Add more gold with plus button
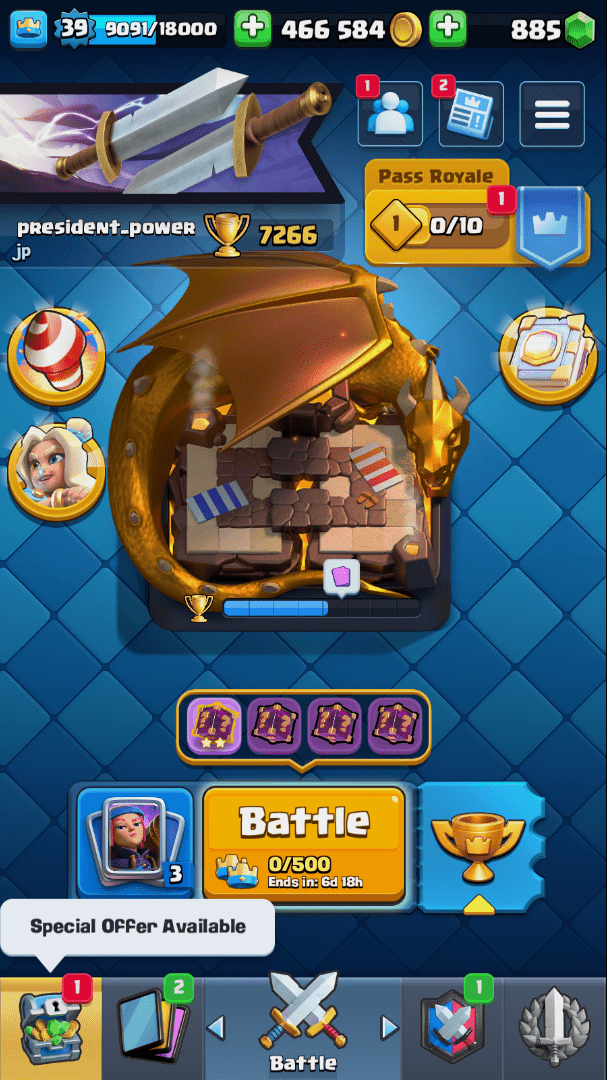607x1080 pixels. (447, 29)
